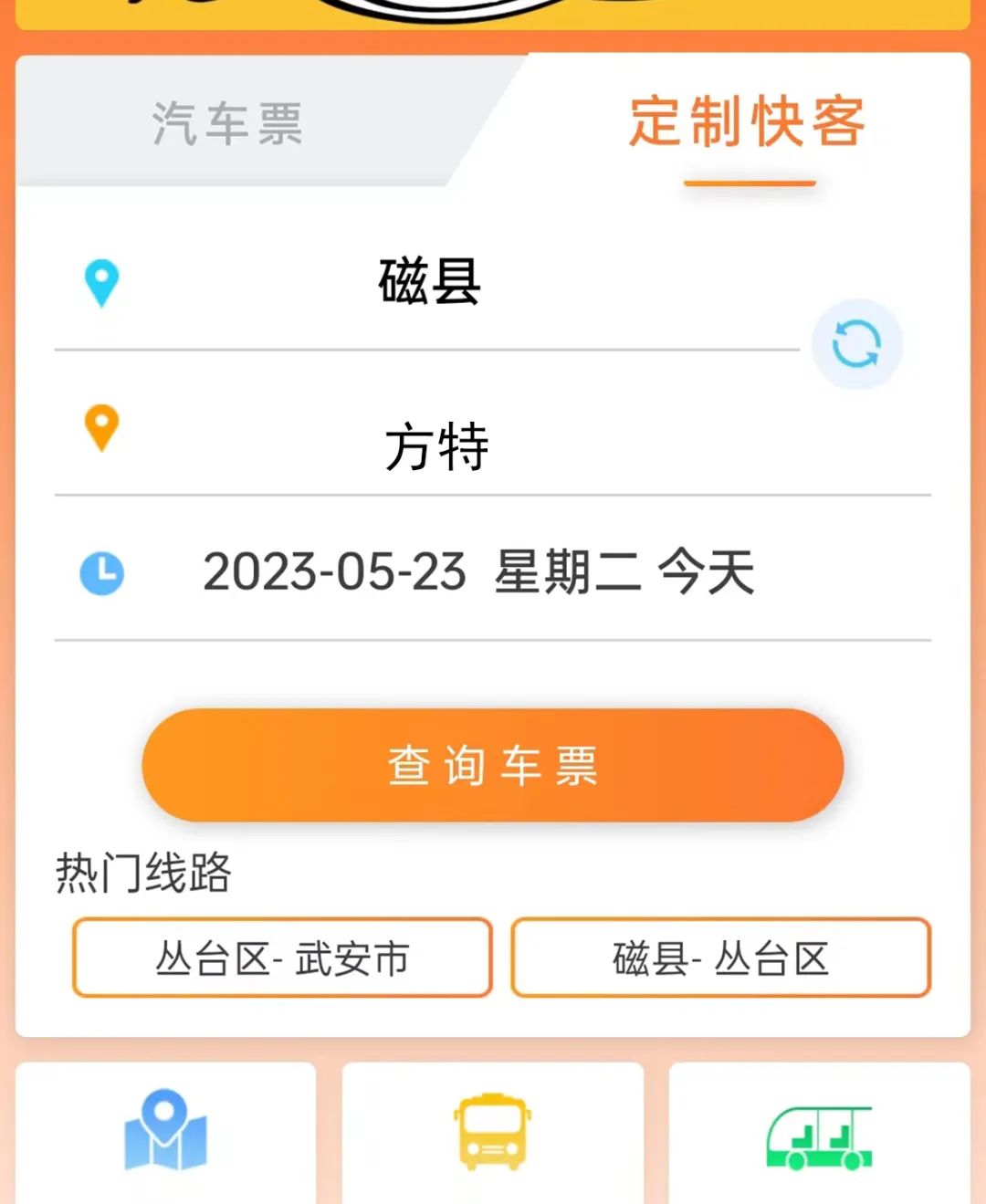Open the yellow bus card
The width and height of the screenshot is (986, 1204).
(x=493, y=1132)
